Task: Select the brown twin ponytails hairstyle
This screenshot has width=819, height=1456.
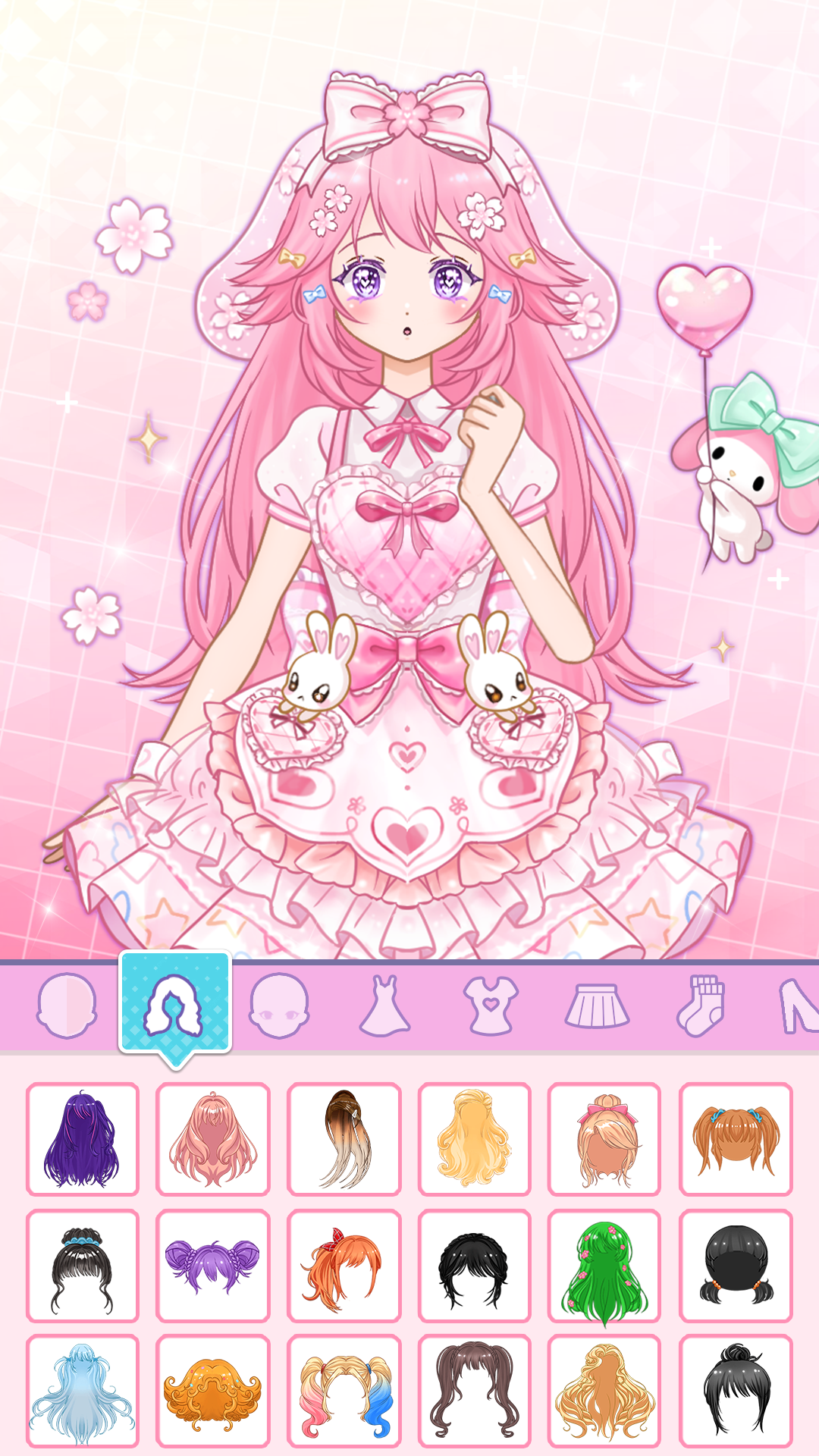Action: click(x=474, y=1391)
